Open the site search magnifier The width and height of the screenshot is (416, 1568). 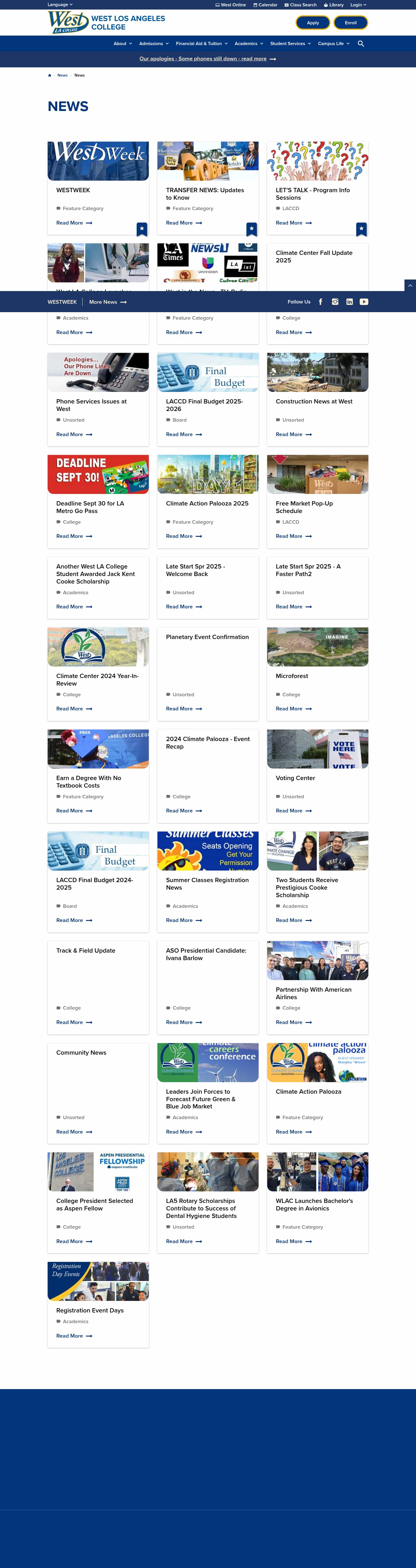(361, 44)
